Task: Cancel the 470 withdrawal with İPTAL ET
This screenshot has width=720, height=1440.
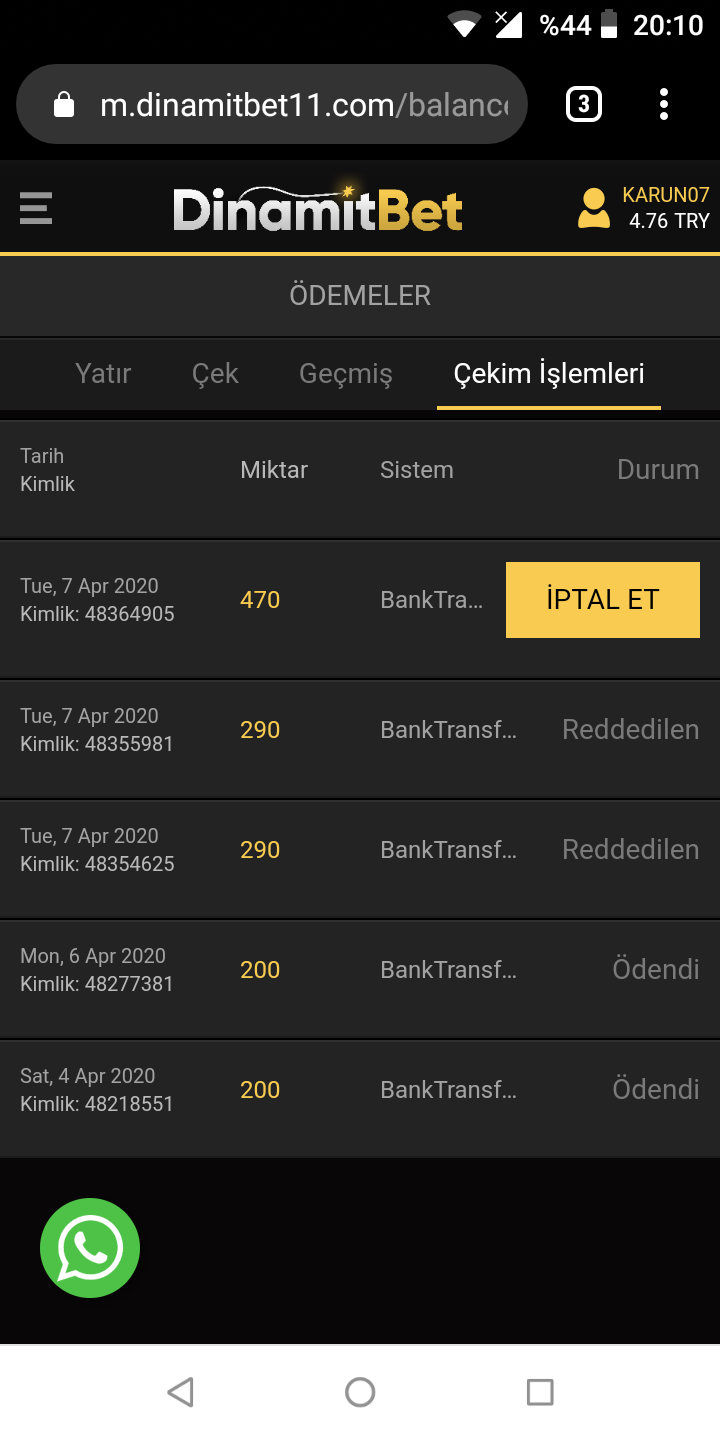Action: click(x=603, y=599)
